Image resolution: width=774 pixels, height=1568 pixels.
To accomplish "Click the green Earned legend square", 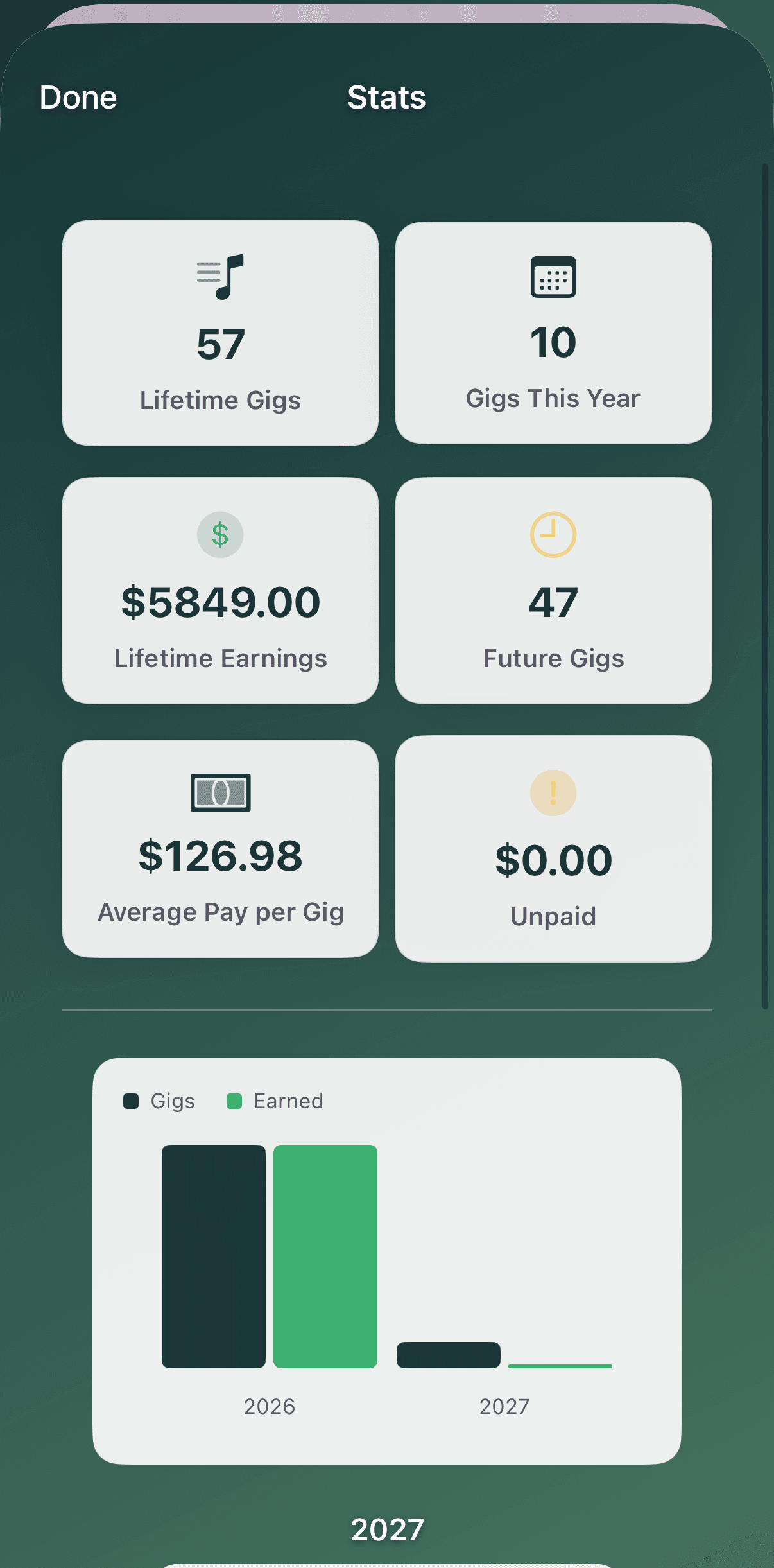I will (x=234, y=1101).
